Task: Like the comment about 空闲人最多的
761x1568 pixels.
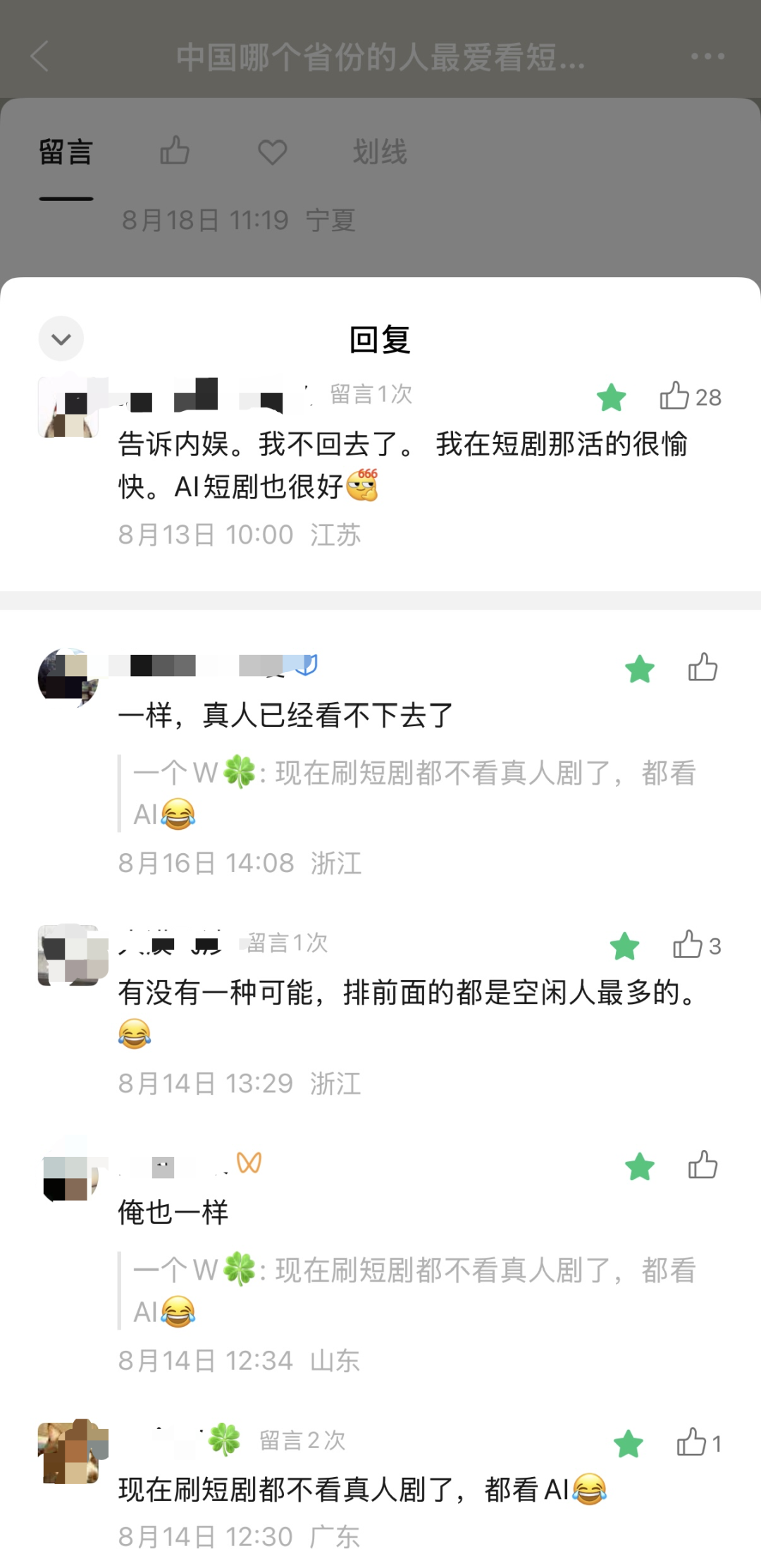Action: (x=696, y=945)
